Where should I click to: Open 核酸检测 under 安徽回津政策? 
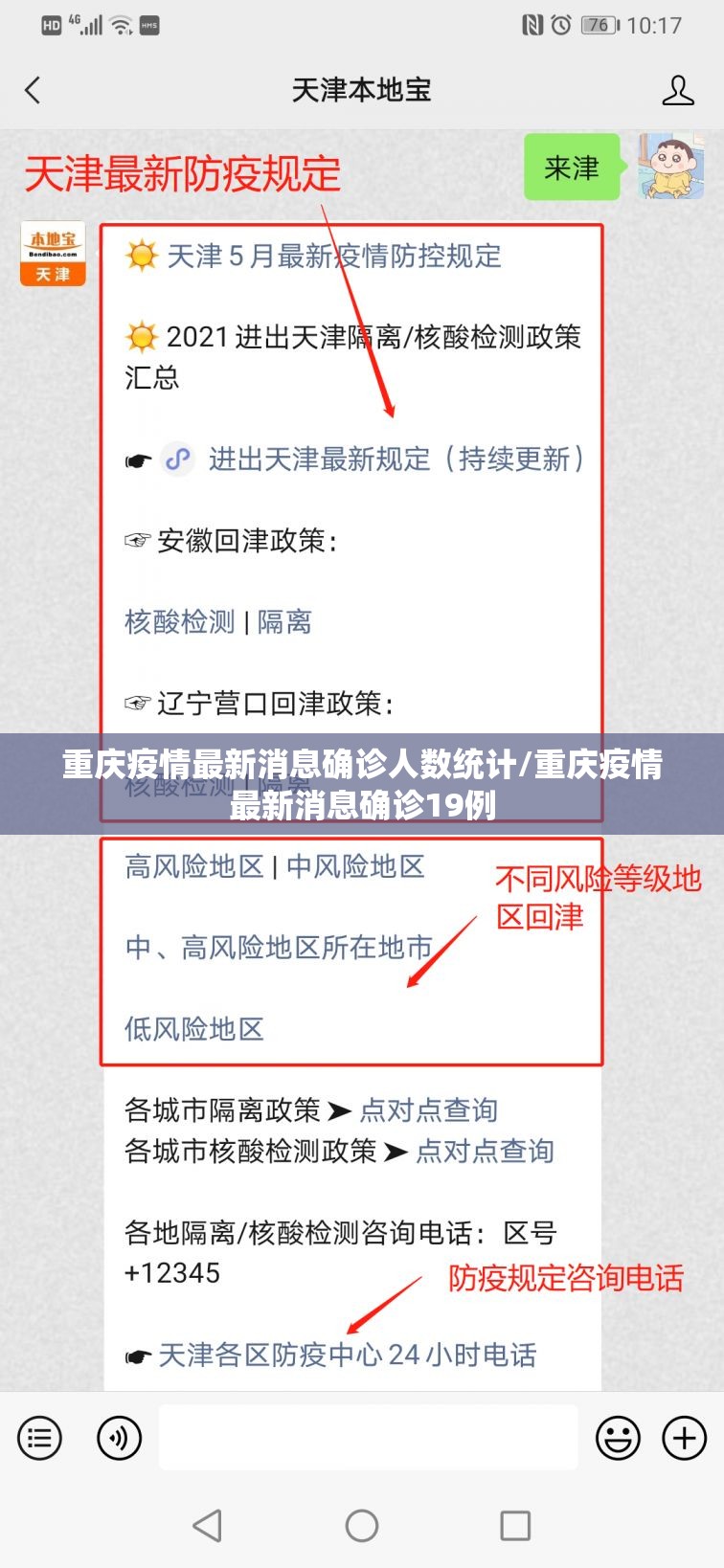179,622
